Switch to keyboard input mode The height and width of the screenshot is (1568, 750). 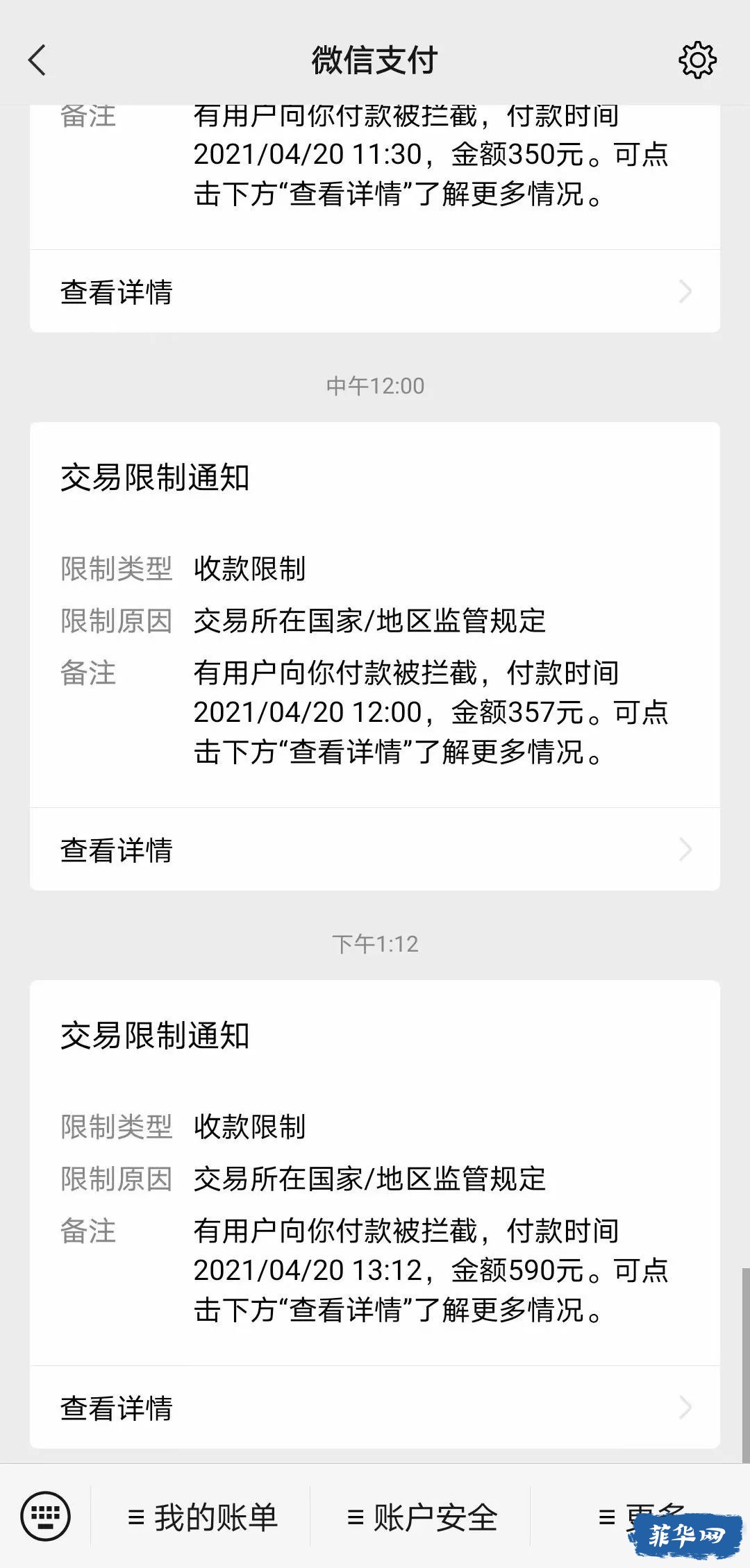pyautogui.click(x=46, y=1516)
